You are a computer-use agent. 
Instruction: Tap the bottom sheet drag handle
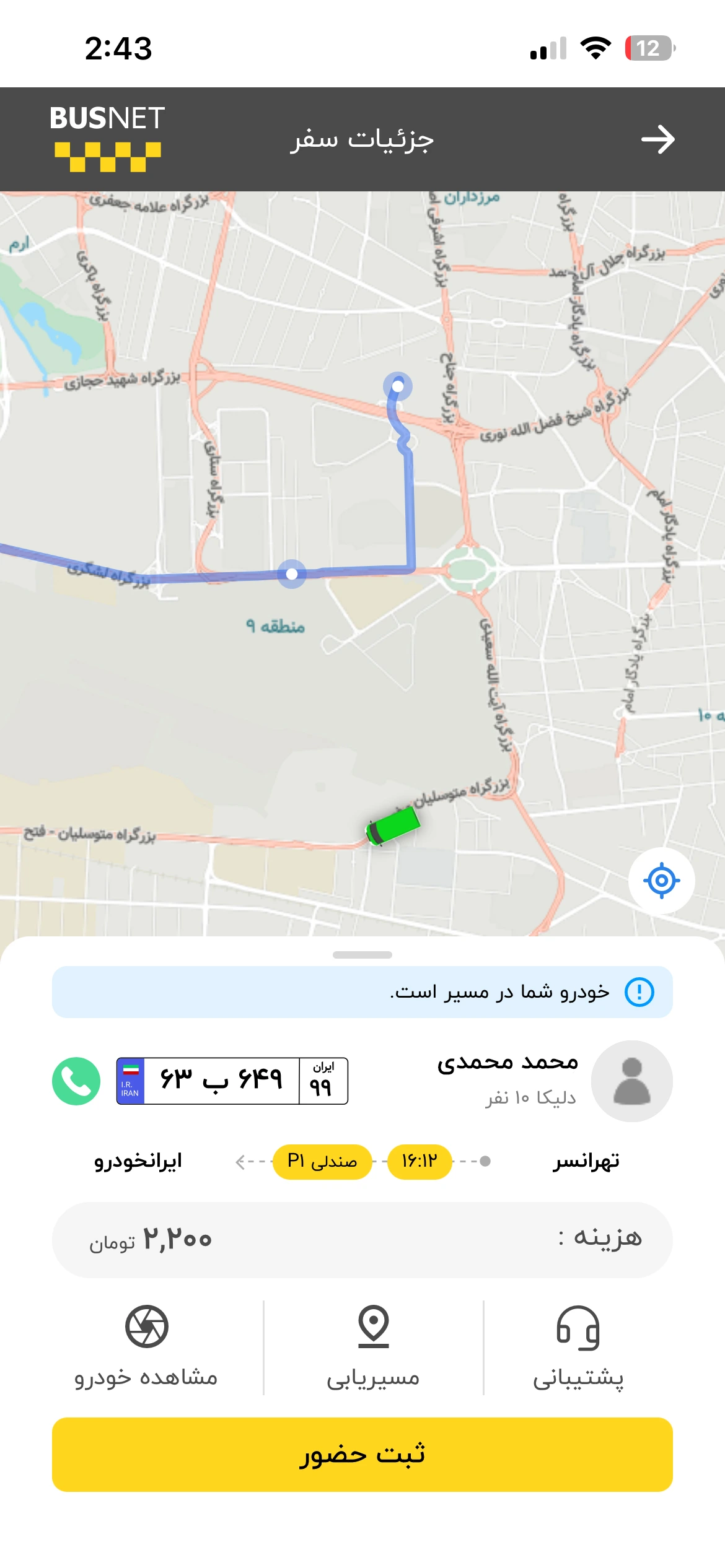tap(362, 954)
